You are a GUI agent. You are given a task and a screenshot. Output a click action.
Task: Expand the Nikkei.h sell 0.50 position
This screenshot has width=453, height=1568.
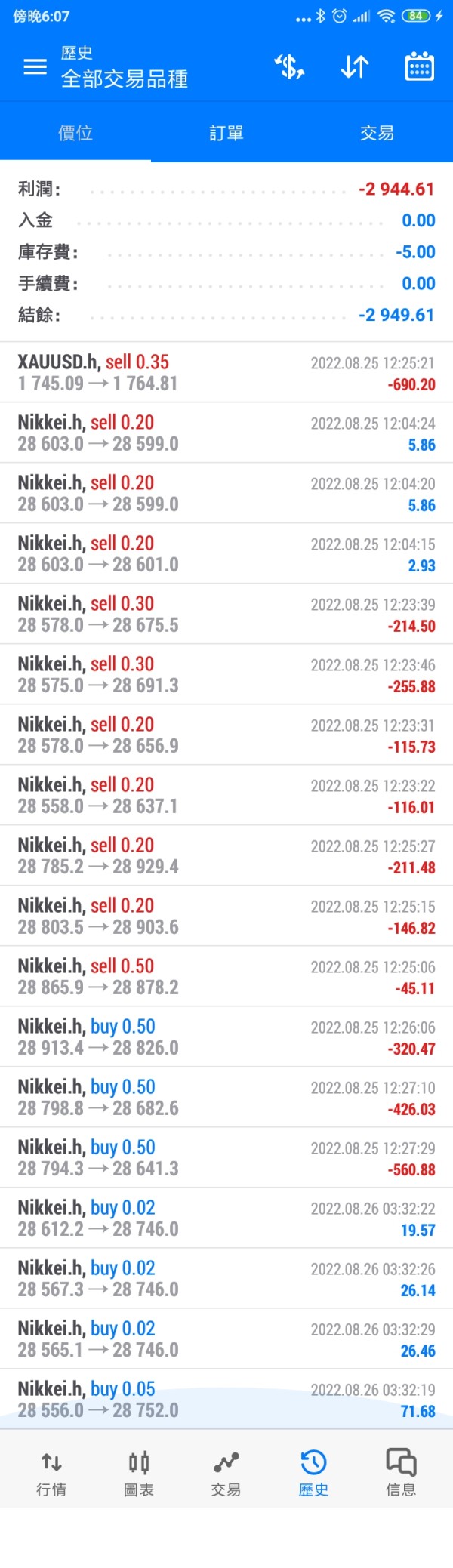[x=226, y=977]
